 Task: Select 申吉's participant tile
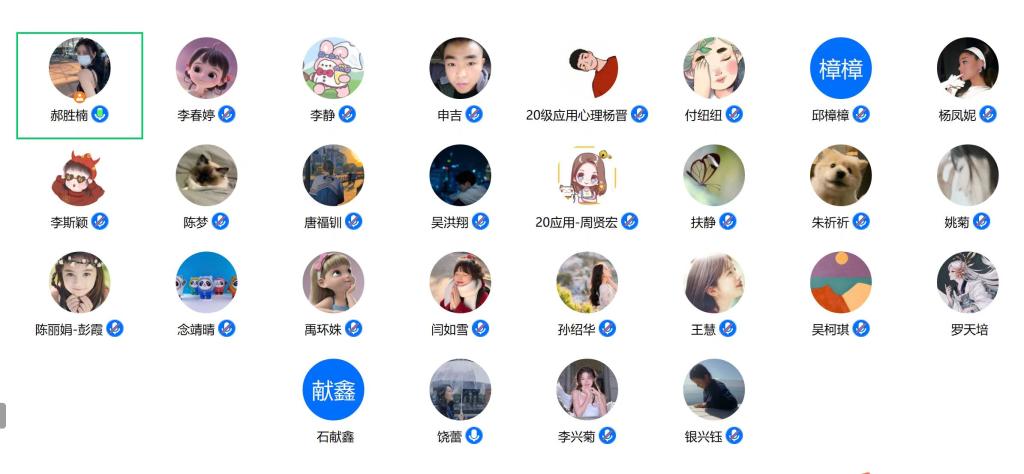point(460,68)
